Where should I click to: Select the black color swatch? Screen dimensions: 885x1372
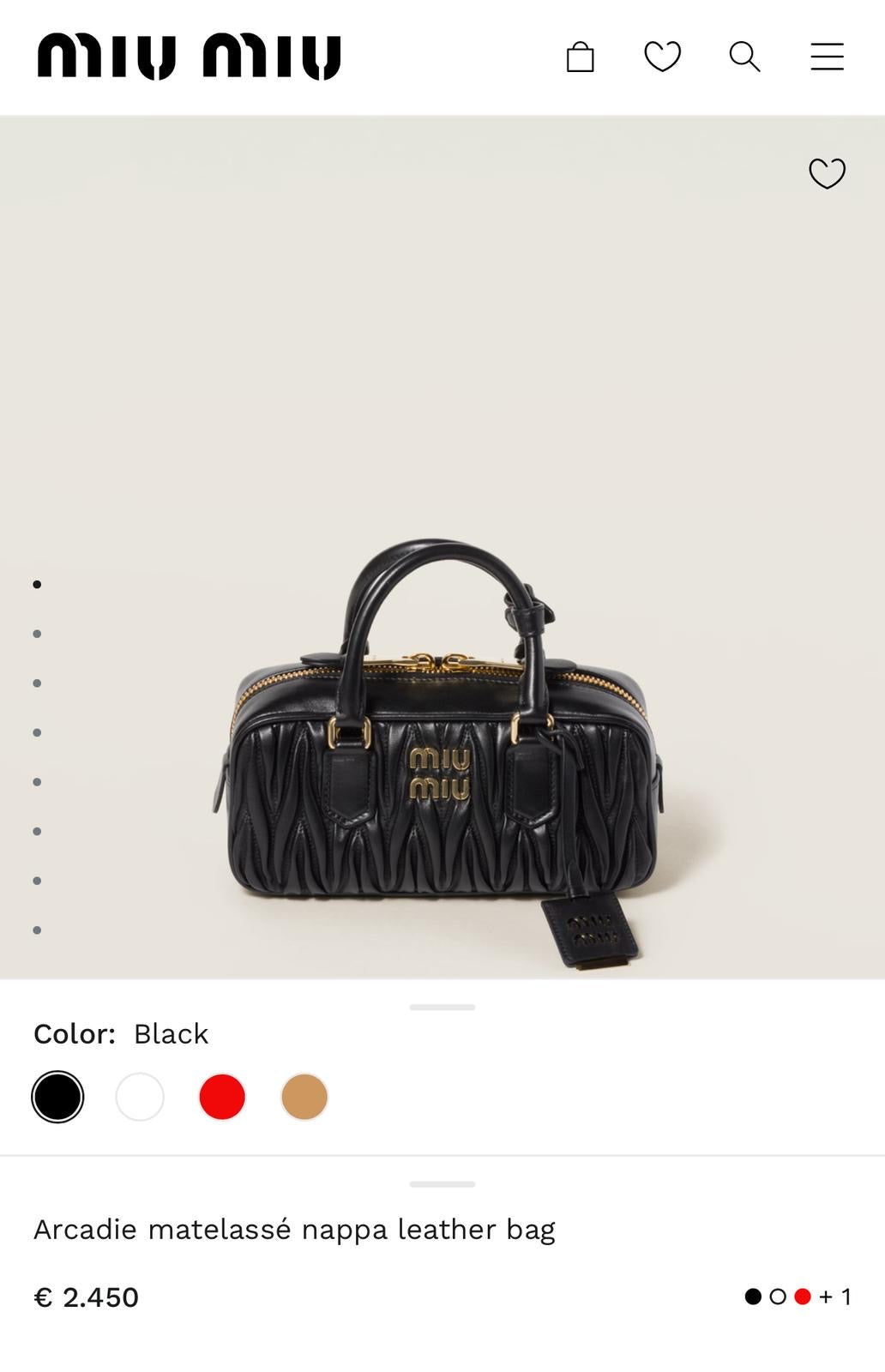(57, 1097)
